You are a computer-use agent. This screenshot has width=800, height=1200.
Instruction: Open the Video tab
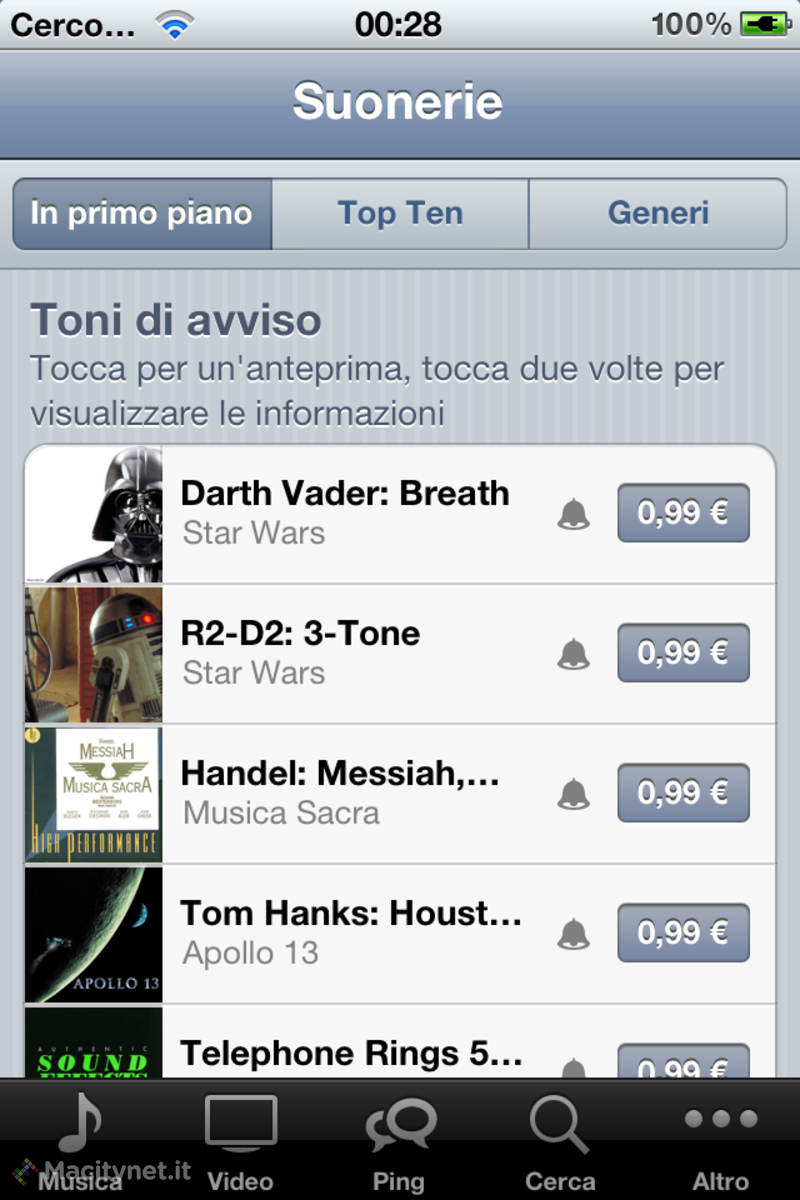(x=240, y=1142)
